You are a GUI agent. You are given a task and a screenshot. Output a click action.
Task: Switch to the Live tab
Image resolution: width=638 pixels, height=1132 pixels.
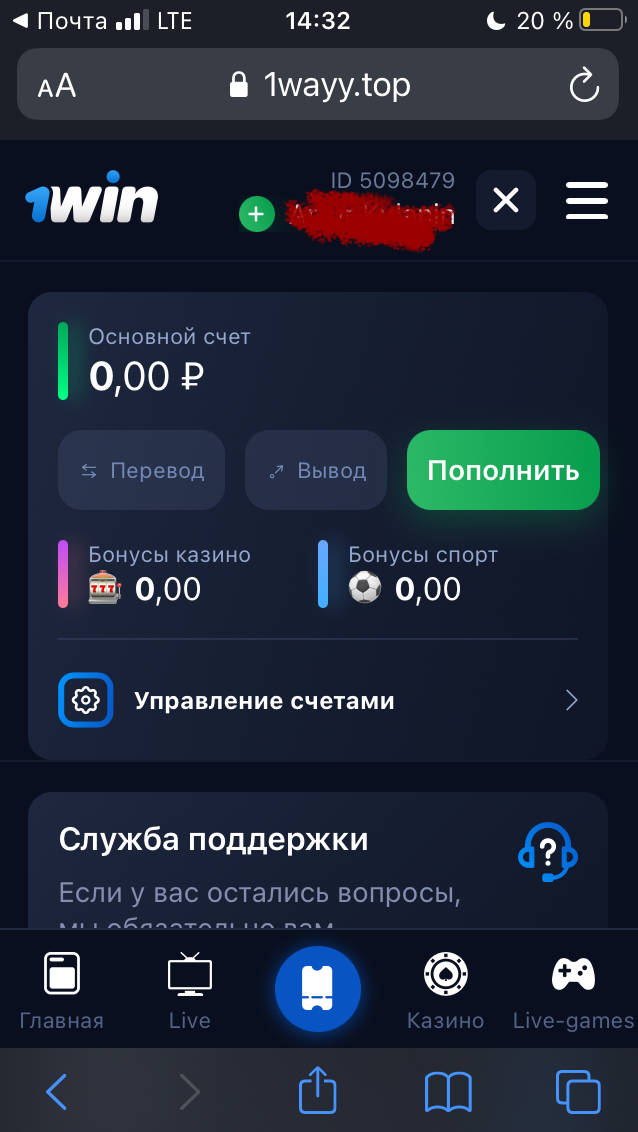189,991
